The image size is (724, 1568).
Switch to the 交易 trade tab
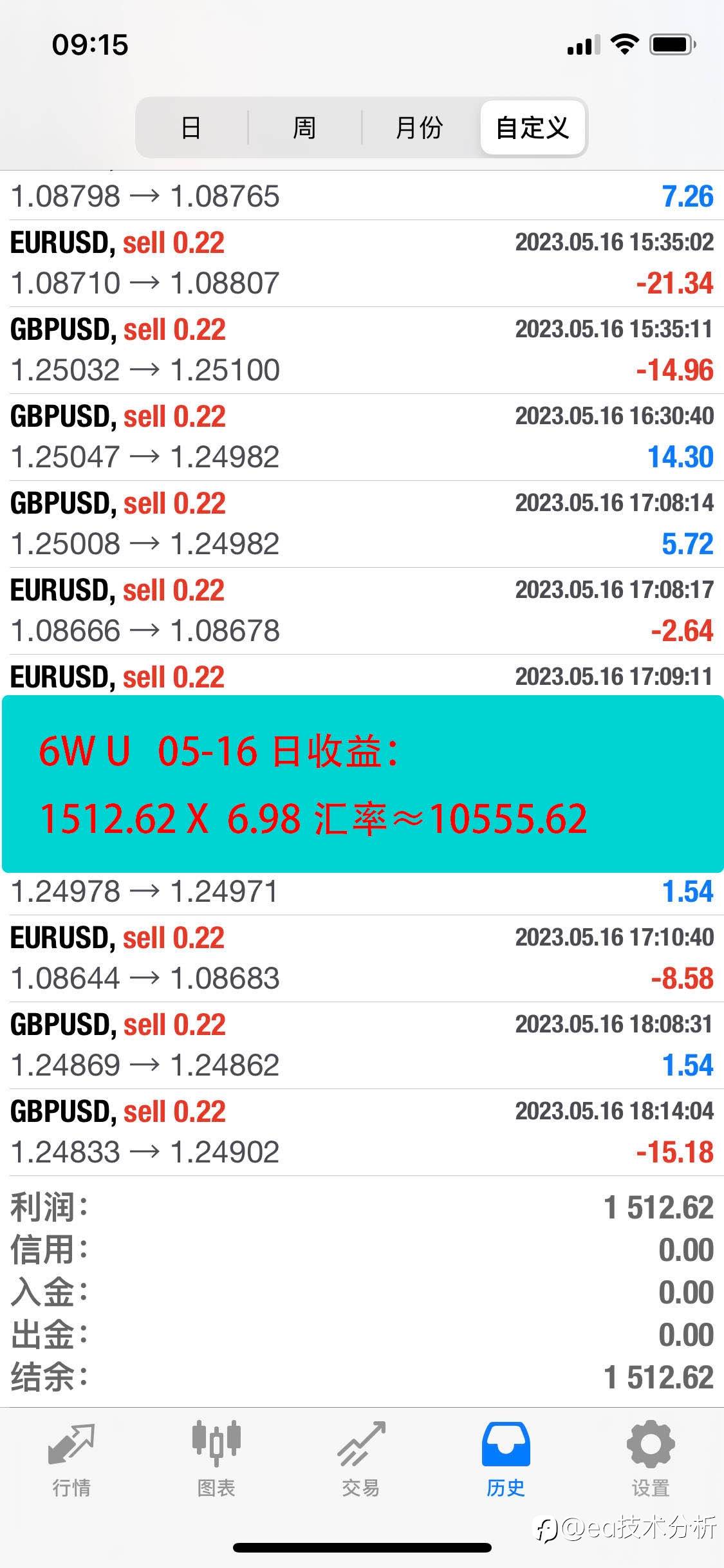pyautogui.click(x=361, y=1459)
